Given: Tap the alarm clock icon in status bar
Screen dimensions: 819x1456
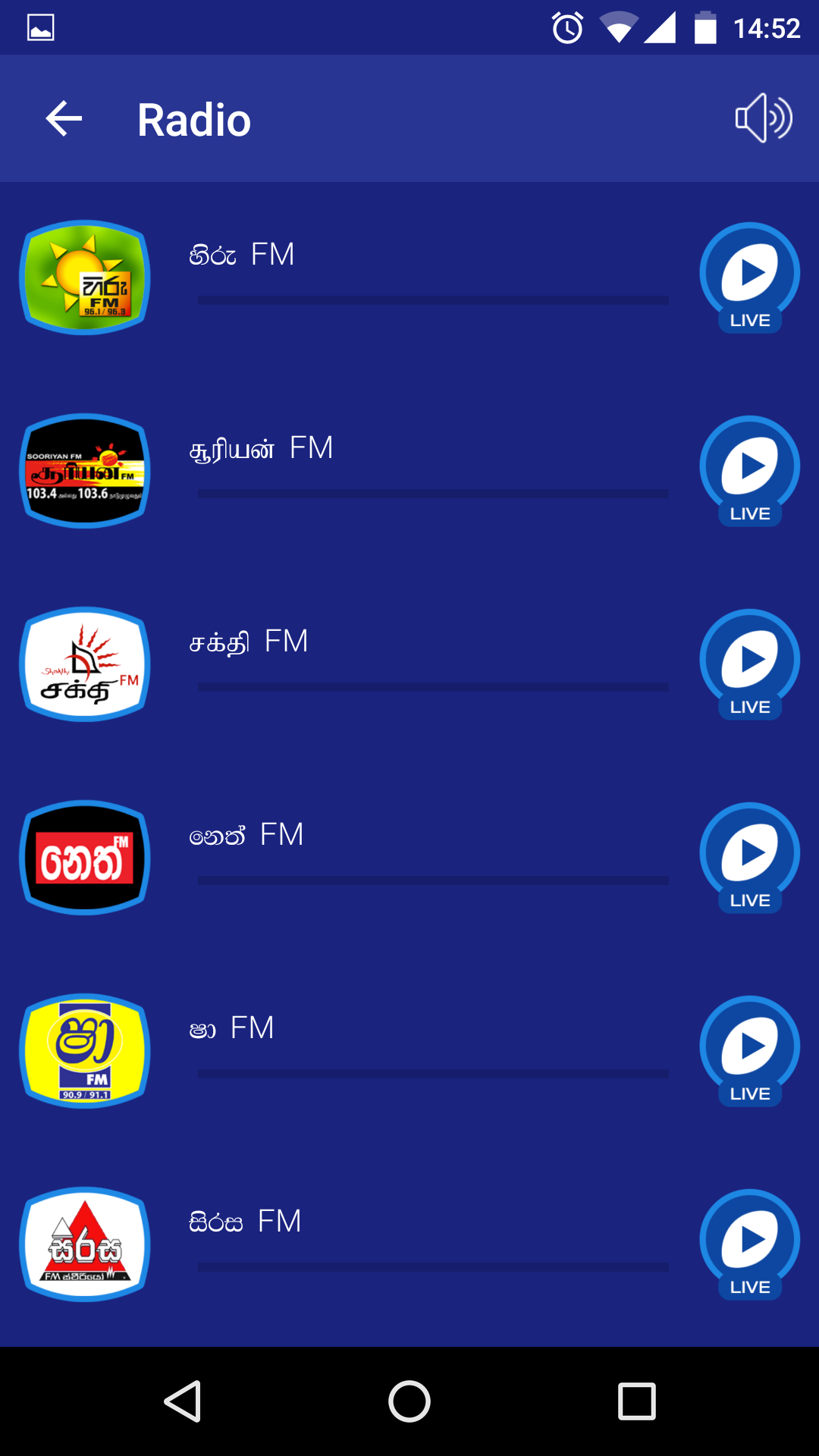Looking at the screenshot, I should (x=566, y=27).
